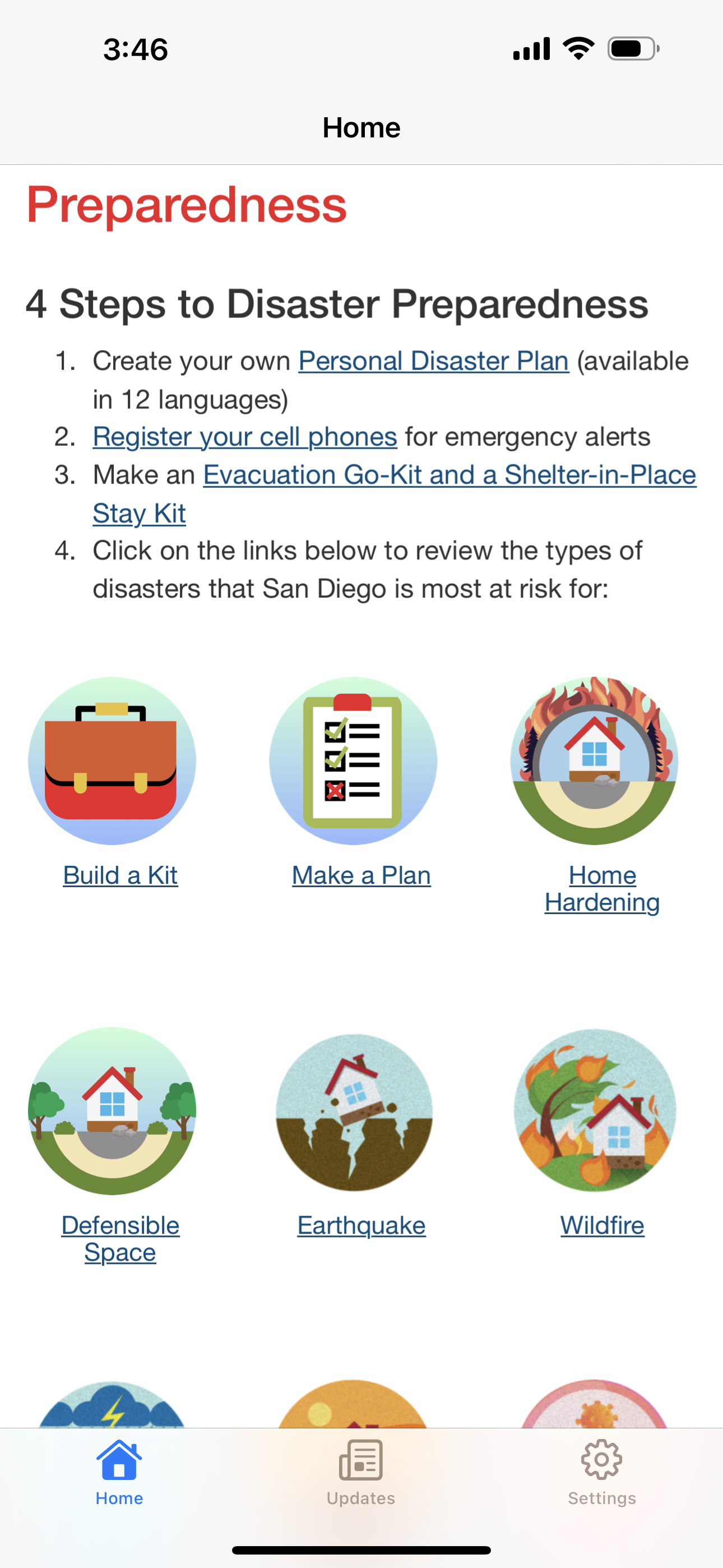Tap the Make a Plan text link
This screenshot has height=1568, width=723.
(361, 875)
